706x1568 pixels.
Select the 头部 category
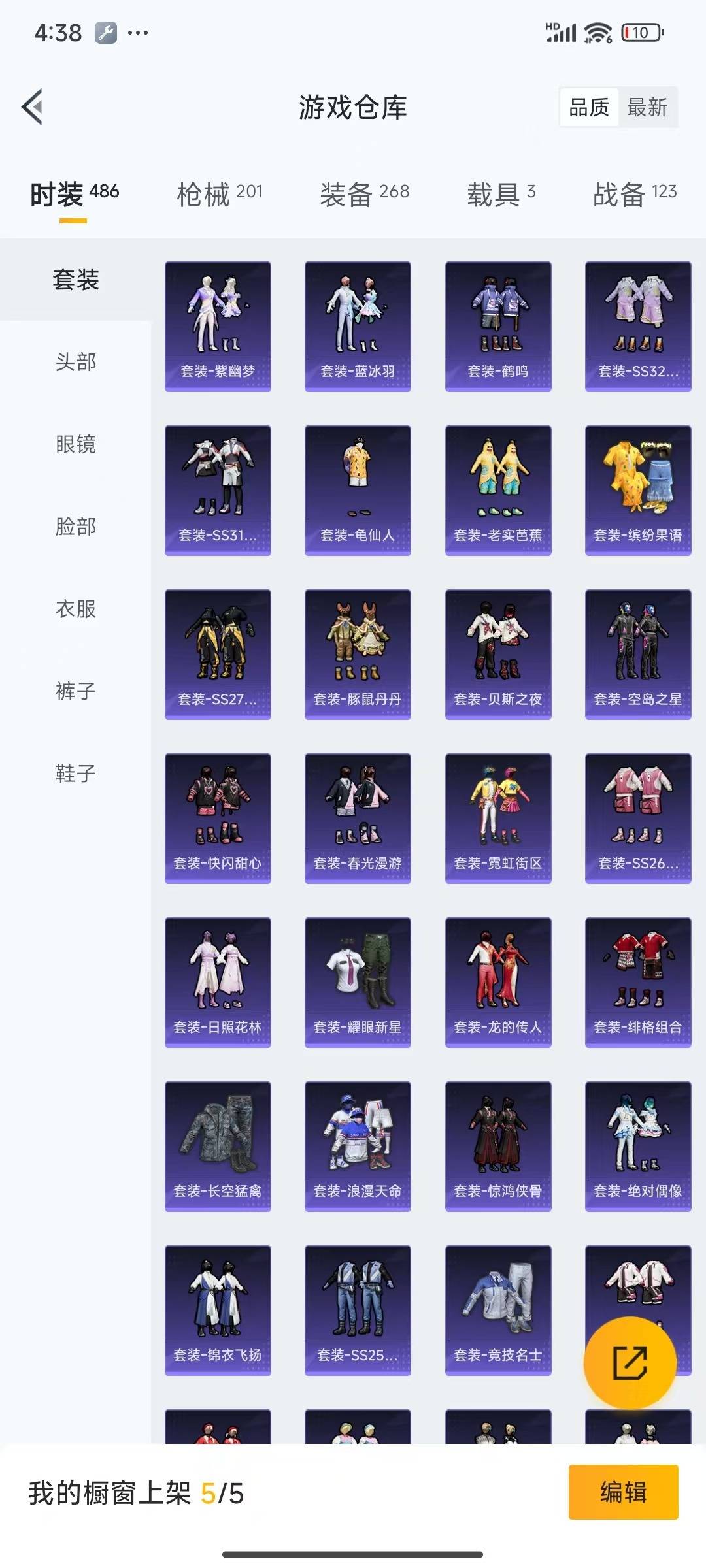[x=76, y=362]
